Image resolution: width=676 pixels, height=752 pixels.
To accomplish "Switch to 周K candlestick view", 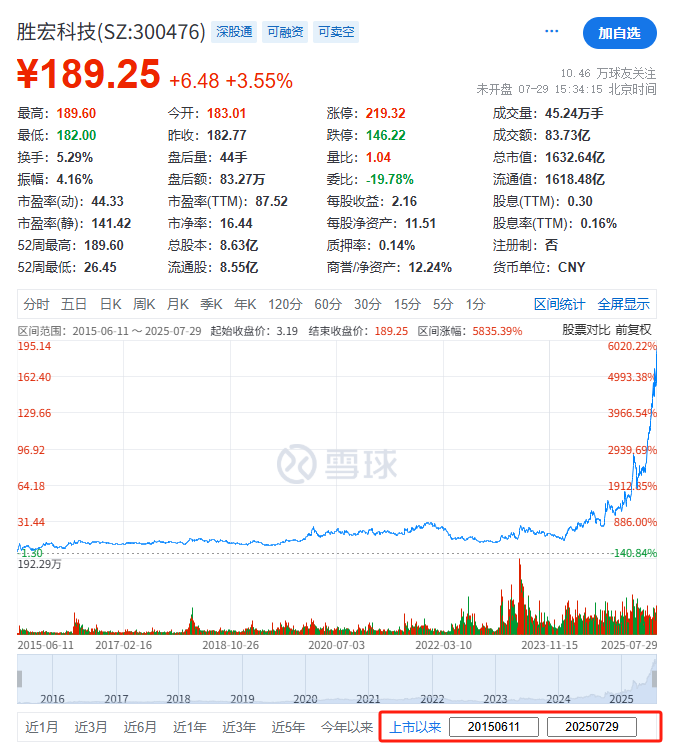I will tap(144, 304).
